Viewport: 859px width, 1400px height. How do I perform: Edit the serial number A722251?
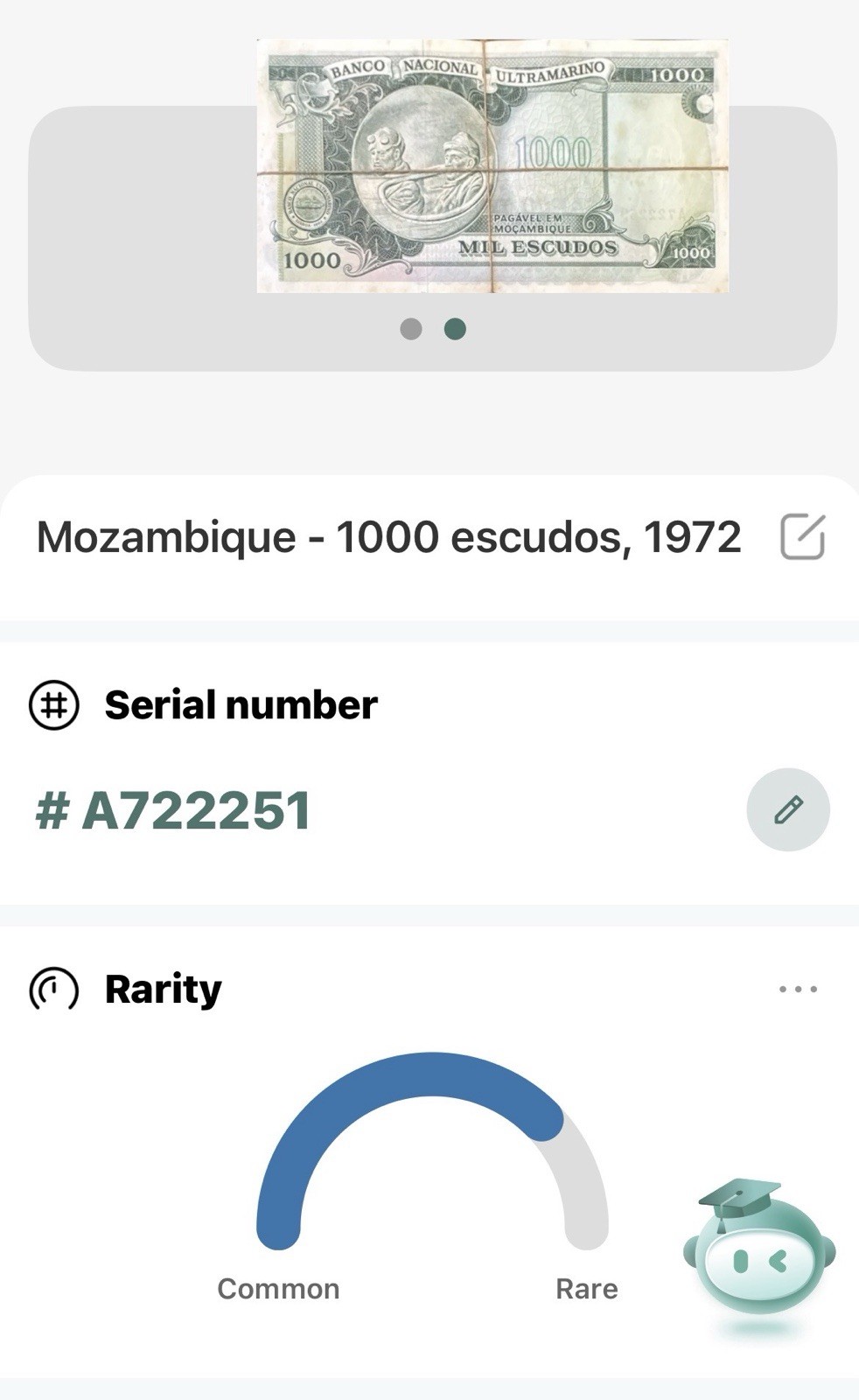[x=787, y=809]
